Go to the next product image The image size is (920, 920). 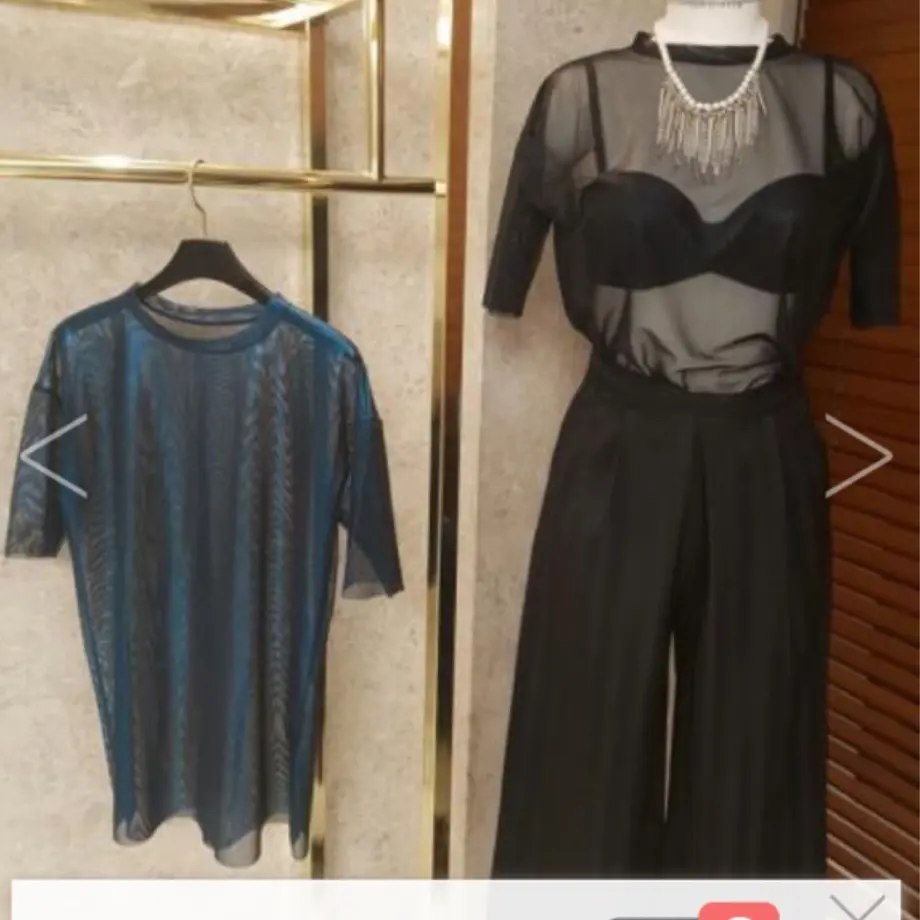click(858, 456)
